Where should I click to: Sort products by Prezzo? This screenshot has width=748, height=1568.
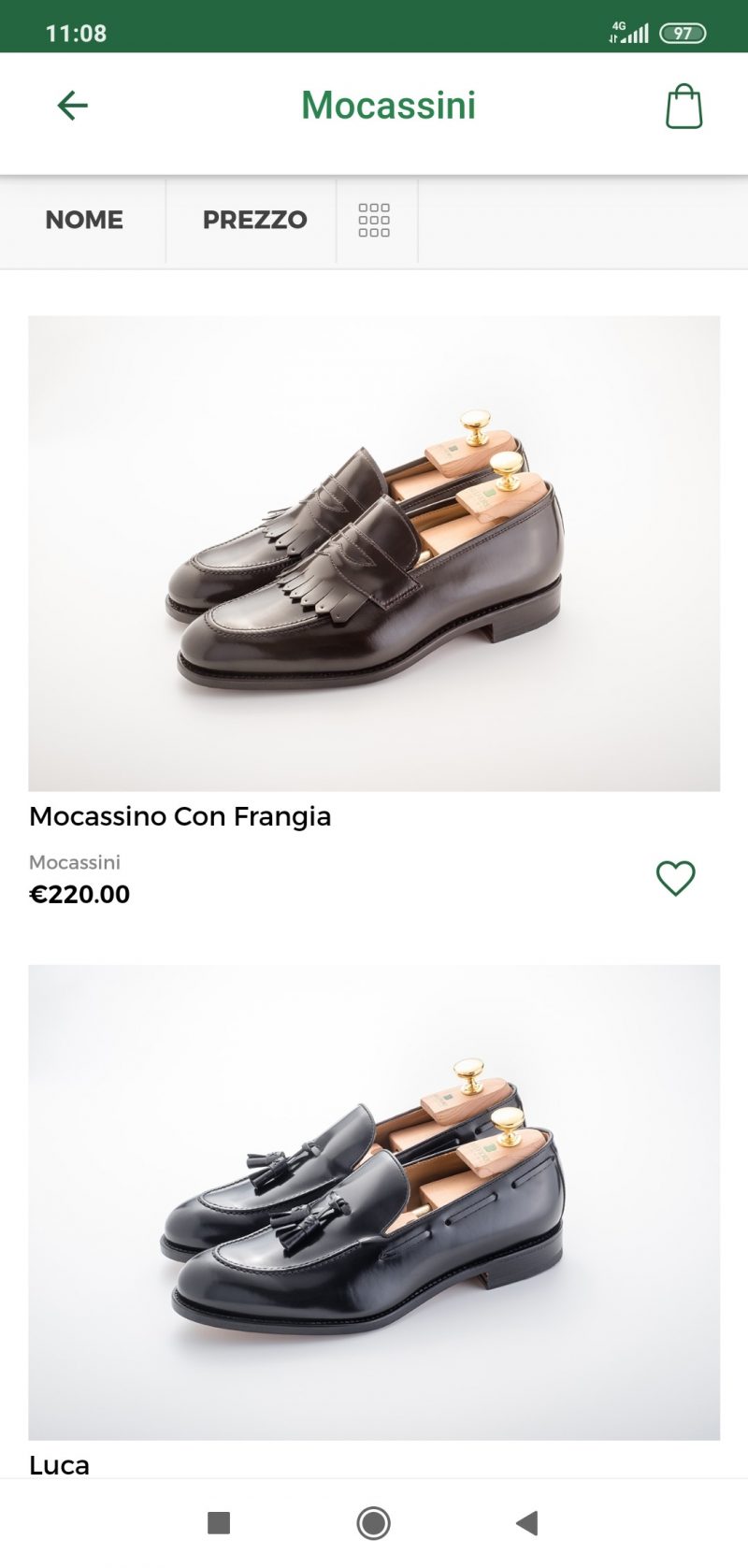[254, 220]
